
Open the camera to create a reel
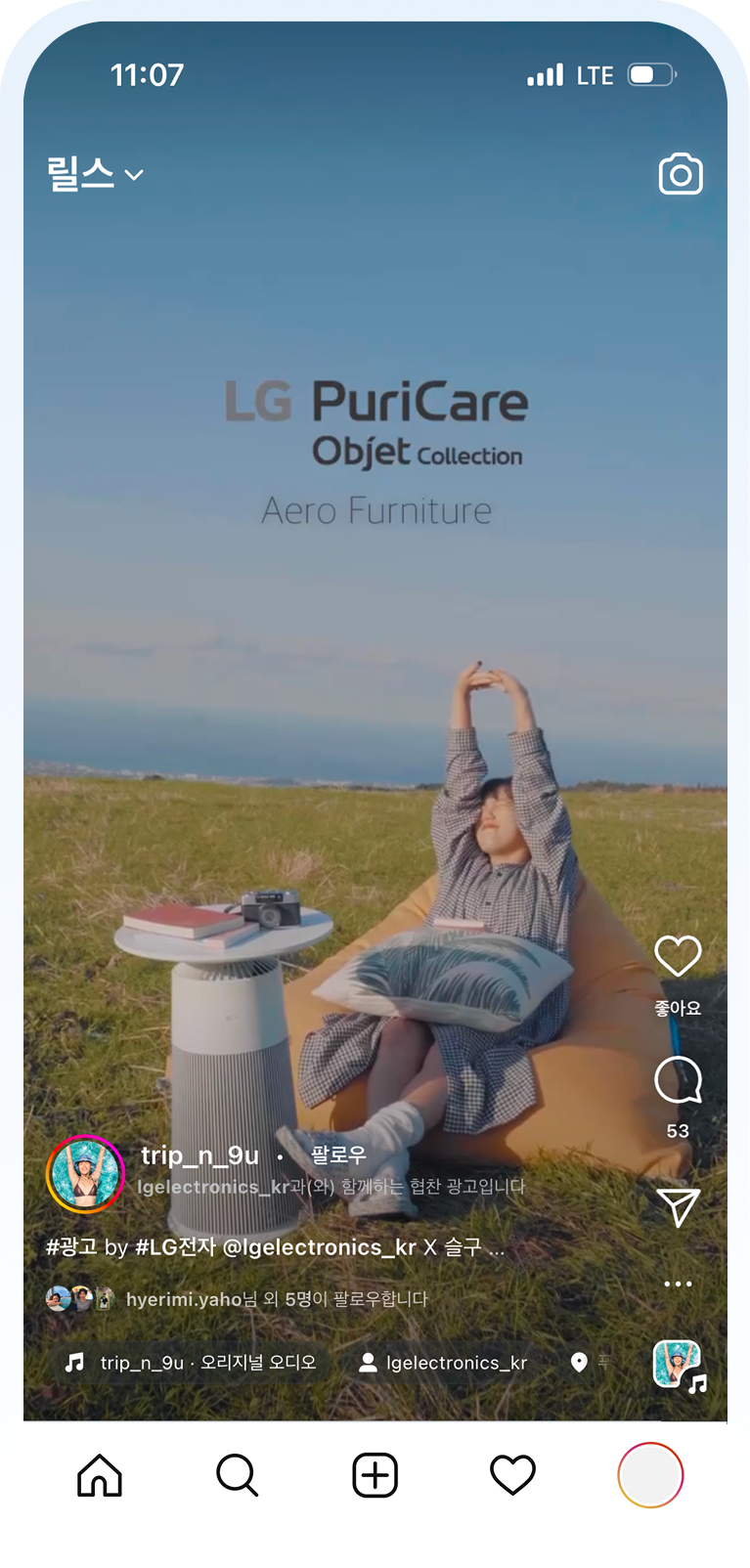pos(681,175)
